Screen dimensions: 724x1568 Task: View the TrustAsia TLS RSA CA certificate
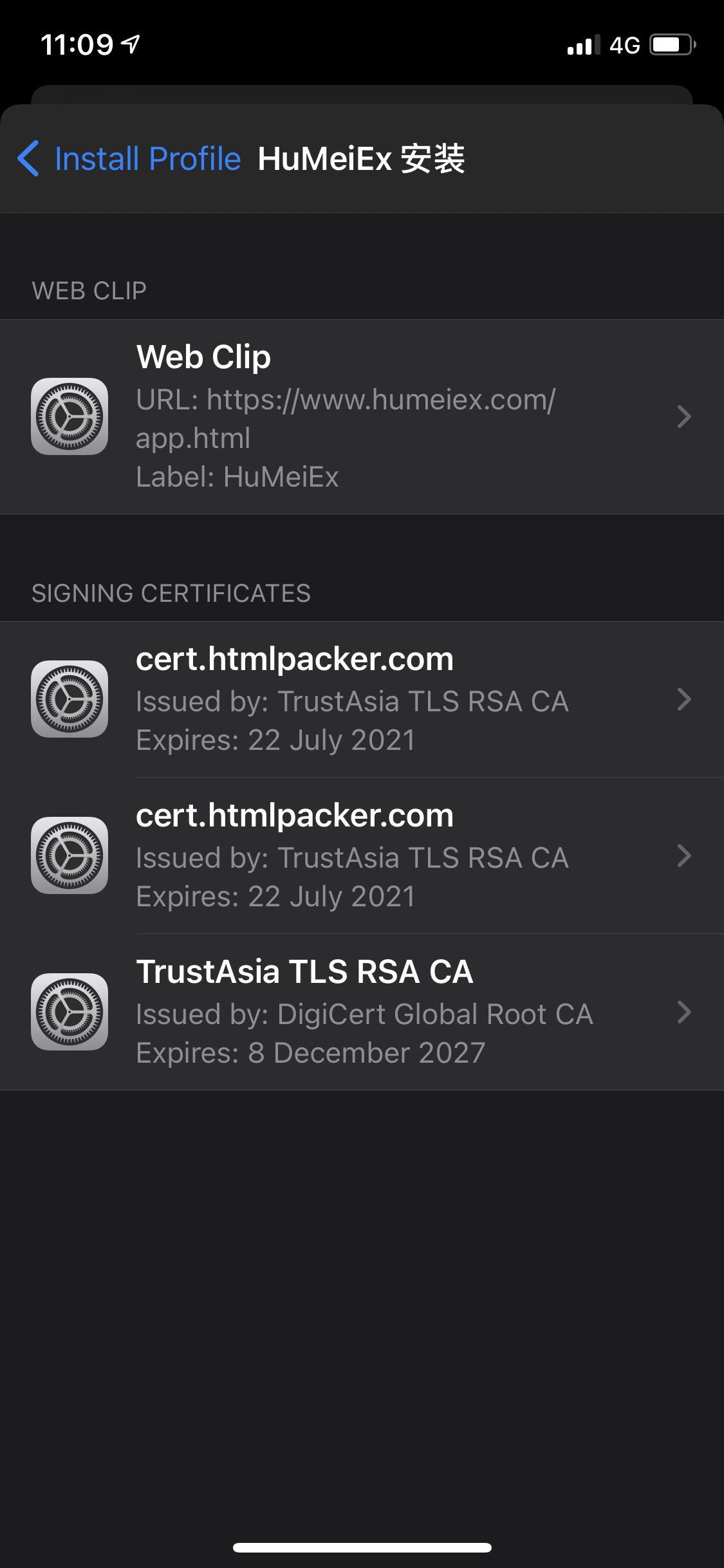click(x=362, y=1012)
